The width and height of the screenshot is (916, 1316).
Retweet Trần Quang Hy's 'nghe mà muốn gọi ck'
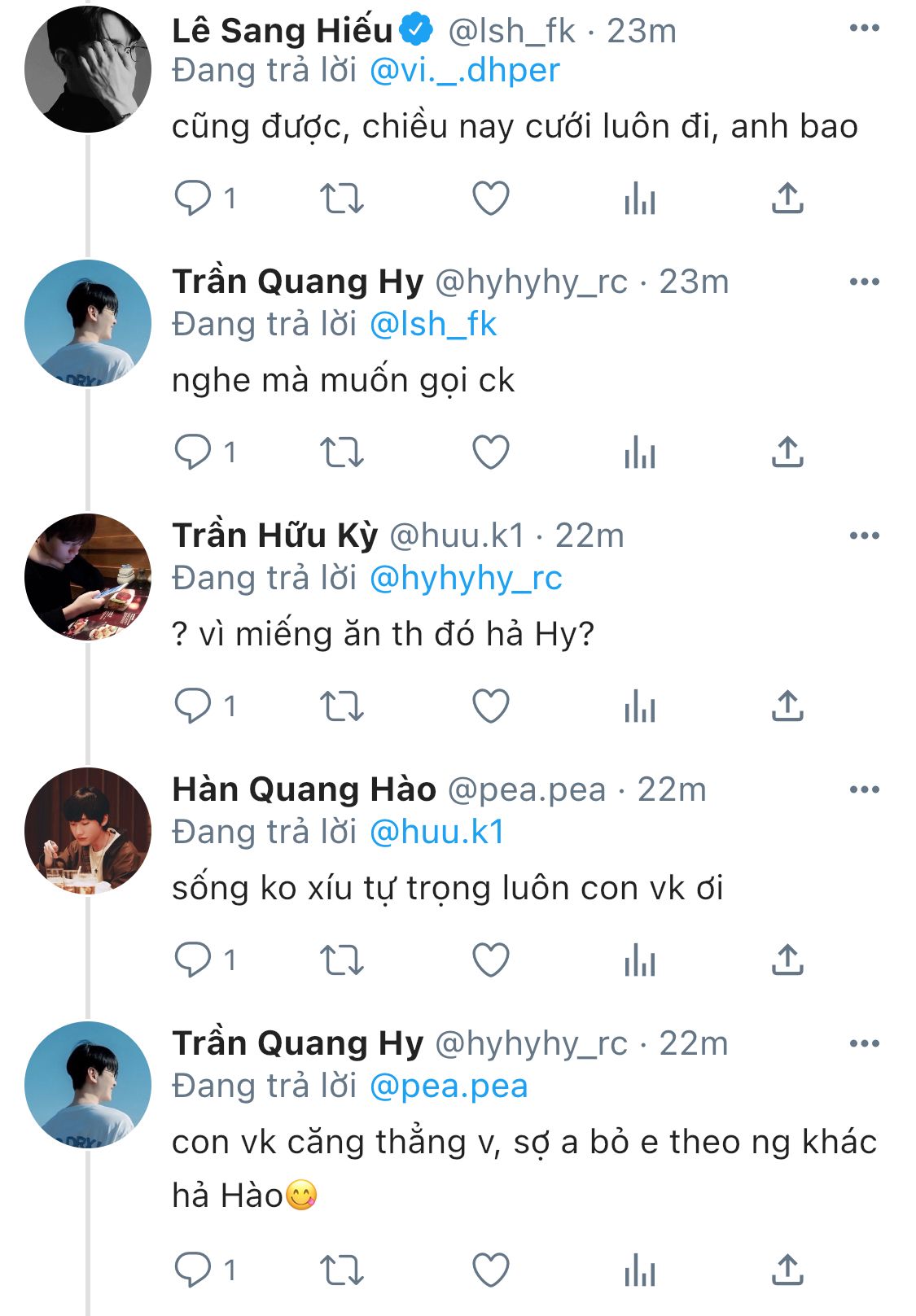(341, 452)
